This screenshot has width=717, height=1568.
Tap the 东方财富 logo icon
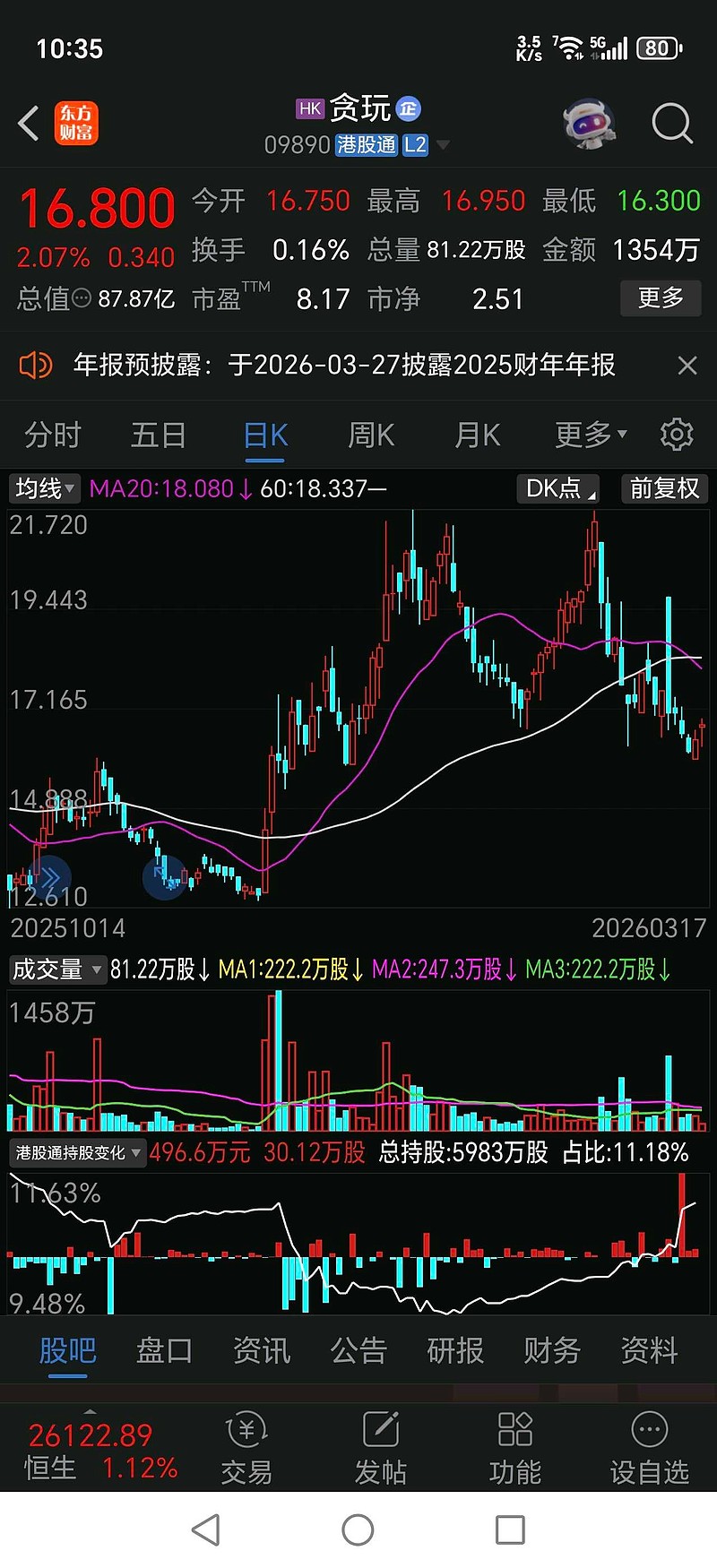(x=77, y=124)
